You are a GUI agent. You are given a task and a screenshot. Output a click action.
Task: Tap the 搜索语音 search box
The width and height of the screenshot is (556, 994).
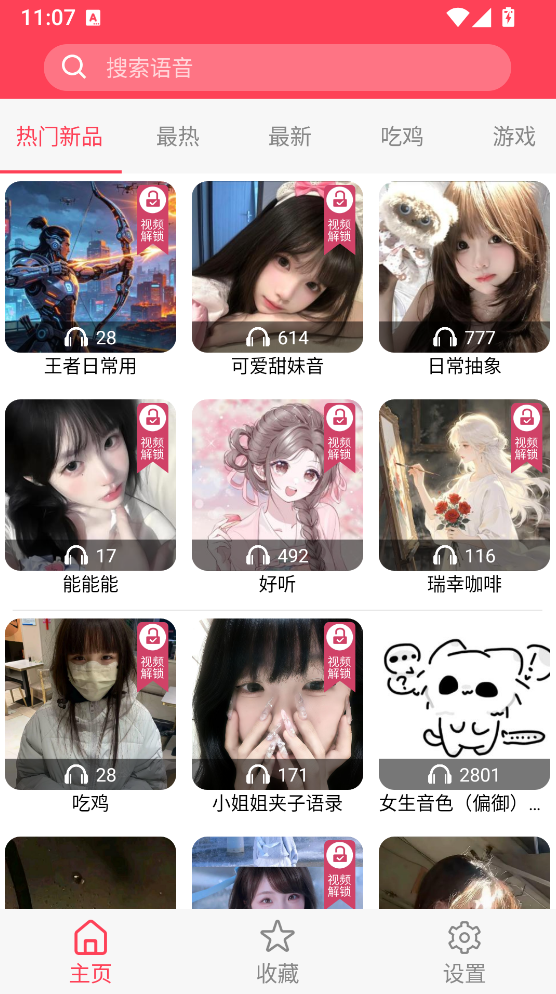tap(277, 67)
